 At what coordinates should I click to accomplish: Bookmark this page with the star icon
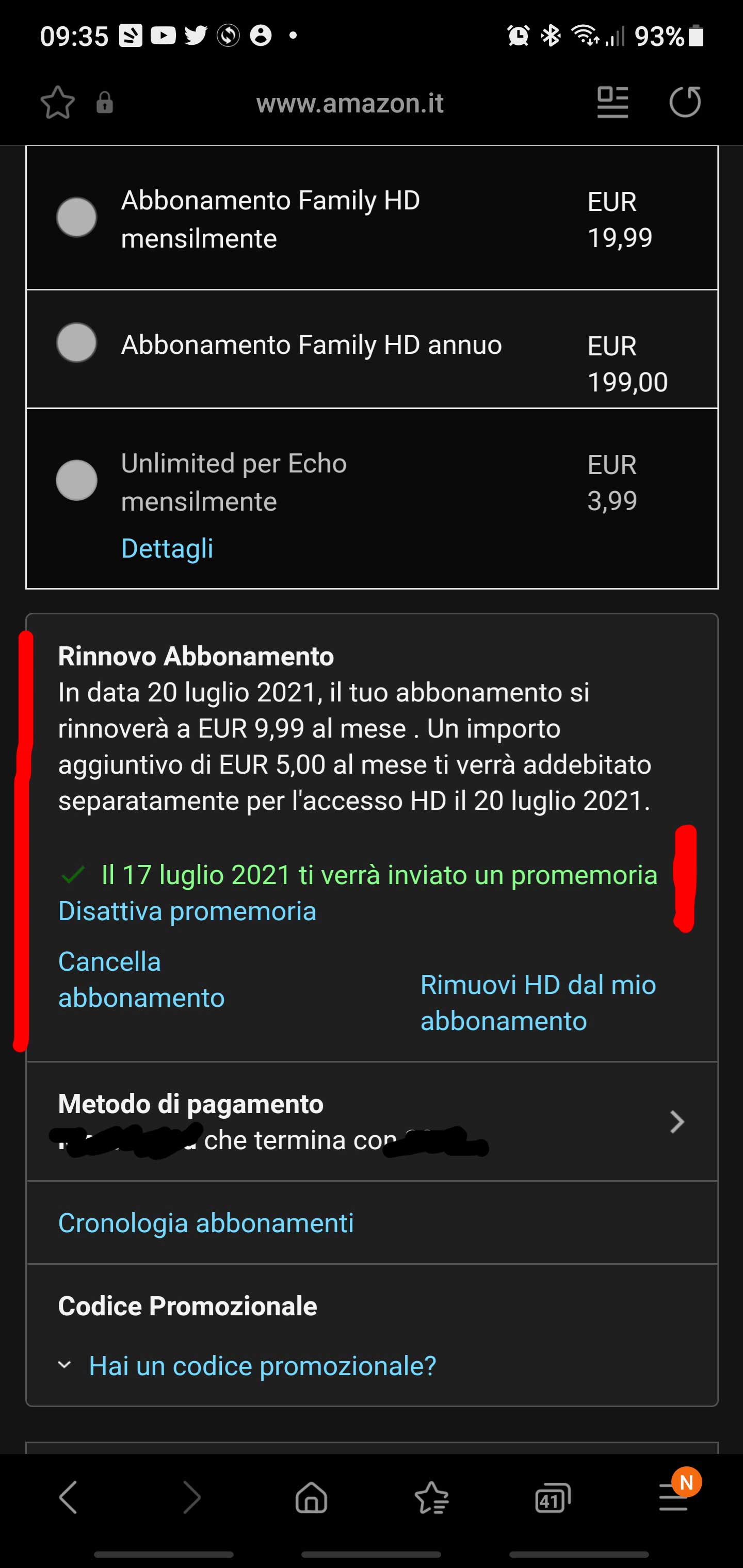click(x=57, y=102)
